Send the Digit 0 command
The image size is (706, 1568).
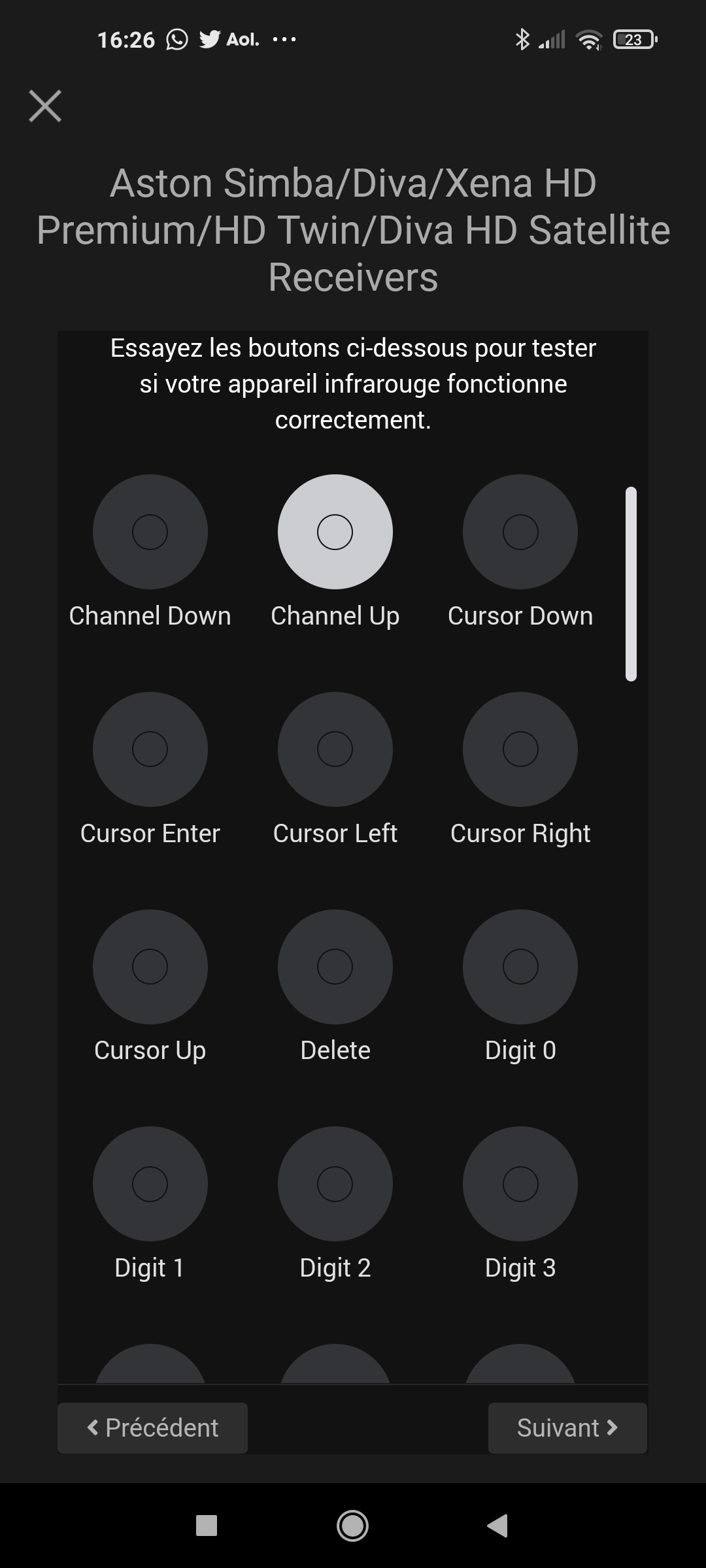pos(520,966)
